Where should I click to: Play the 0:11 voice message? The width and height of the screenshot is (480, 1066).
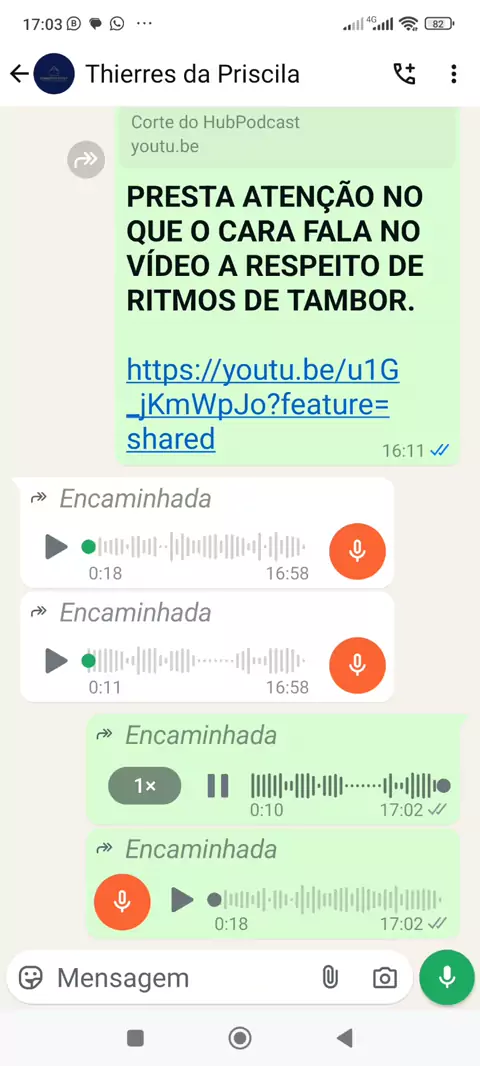pos(56,660)
